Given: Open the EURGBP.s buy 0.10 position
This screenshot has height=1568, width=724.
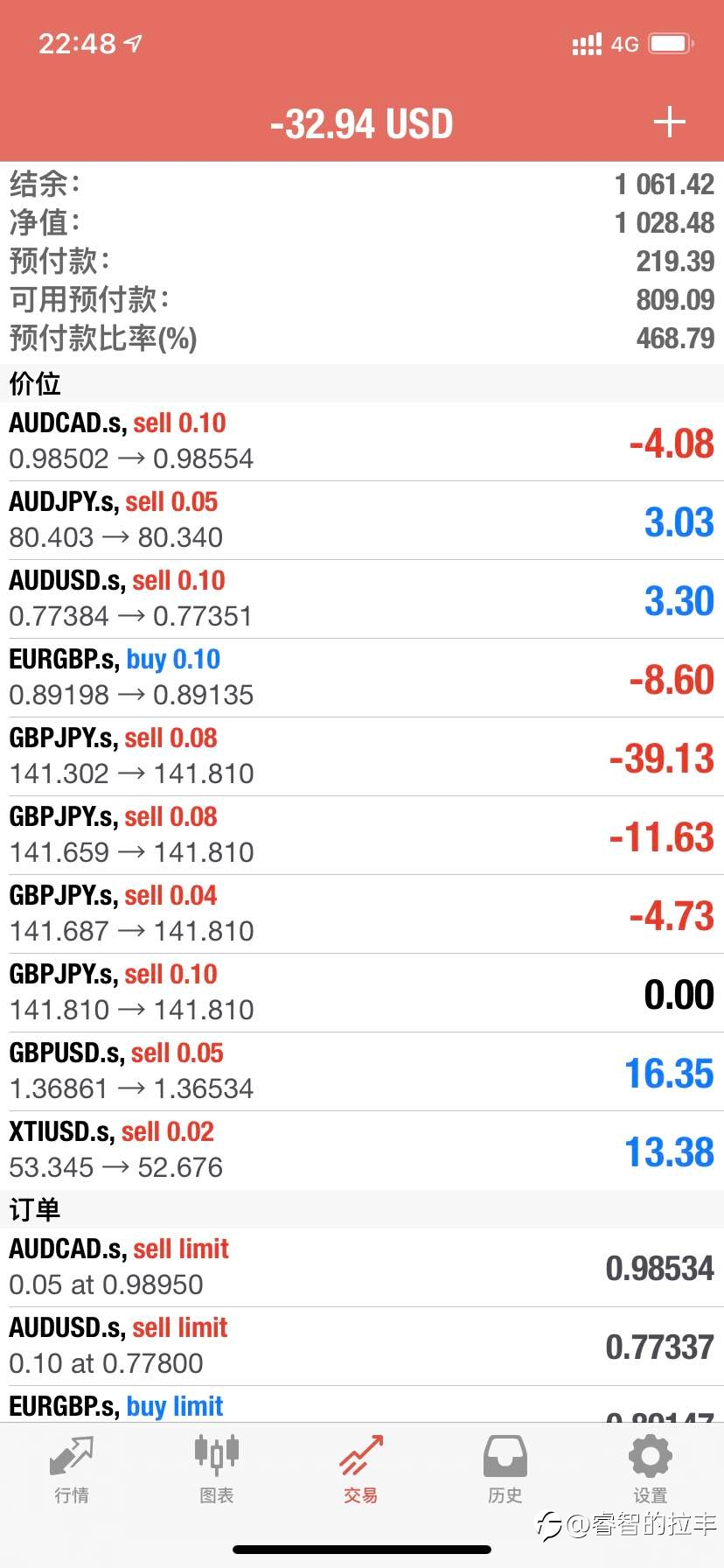Looking at the screenshot, I should click(x=362, y=678).
